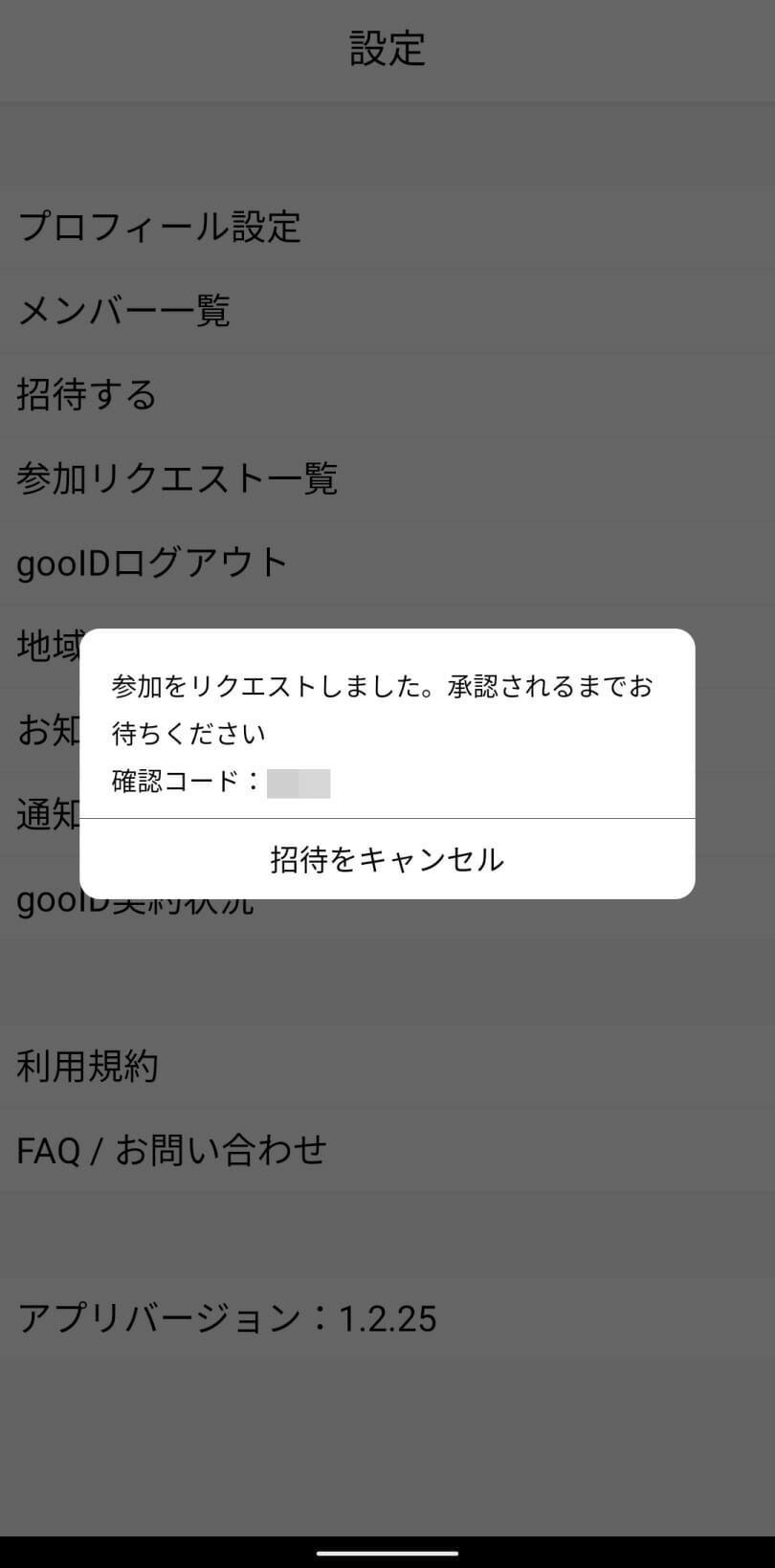This screenshot has width=775, height=1568.
Task: Open FAQ / お問い合わせ
Action: coord(387,1150)
